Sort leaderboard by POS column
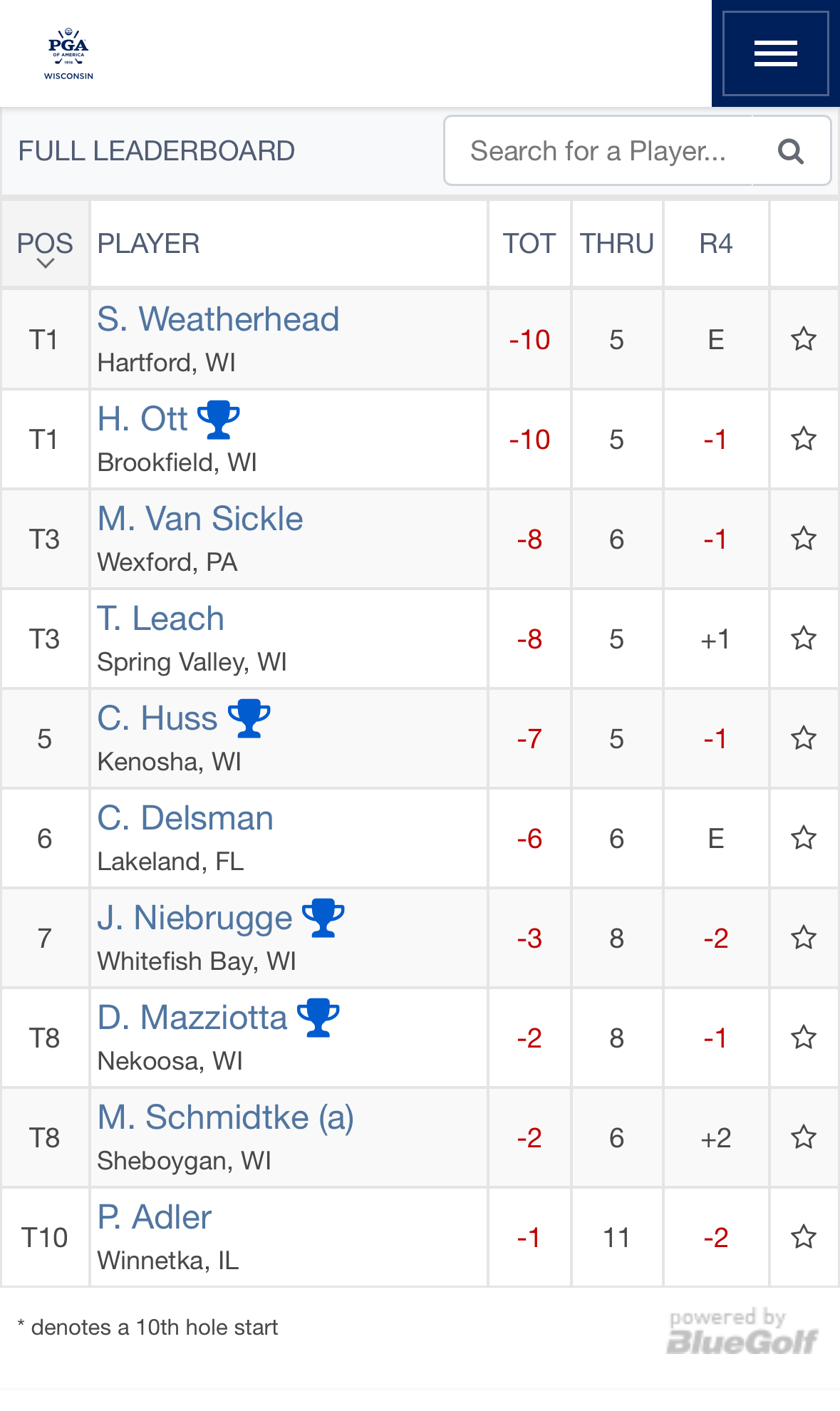Image resolution: width=840 pixels, height=1411 pixels. [x=45, y=244]
